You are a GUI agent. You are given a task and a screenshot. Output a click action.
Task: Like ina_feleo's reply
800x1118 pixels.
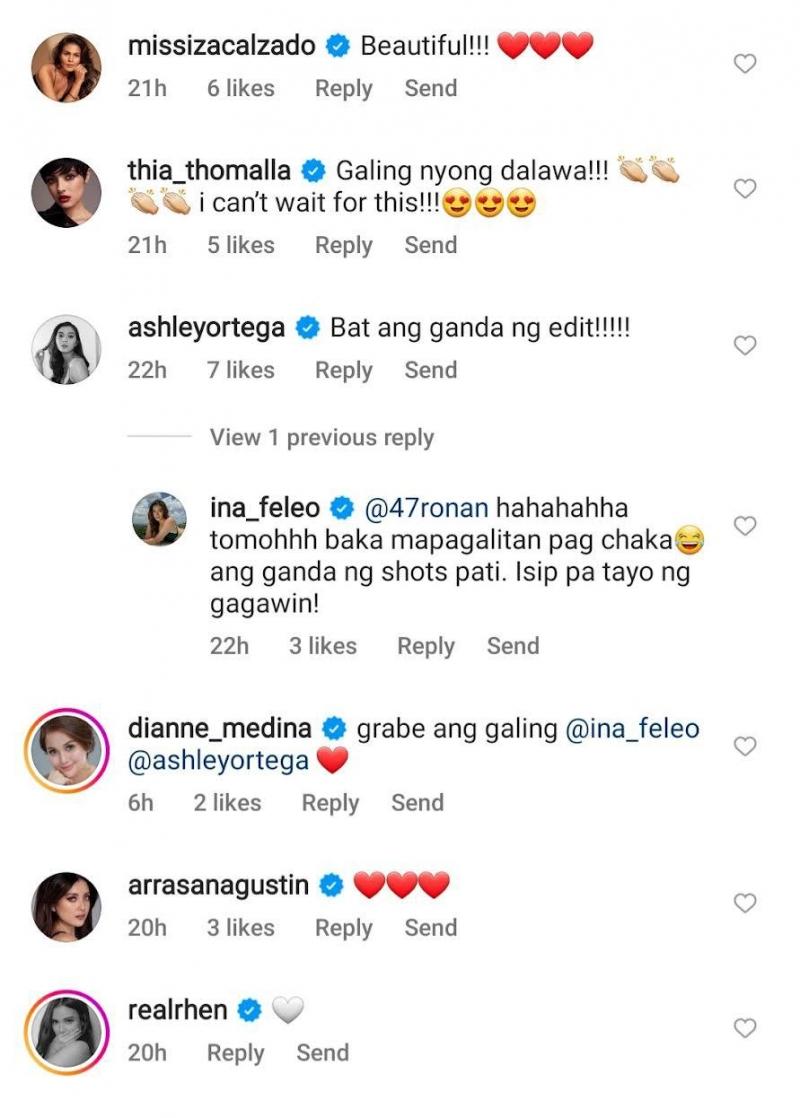click(745, 525)
